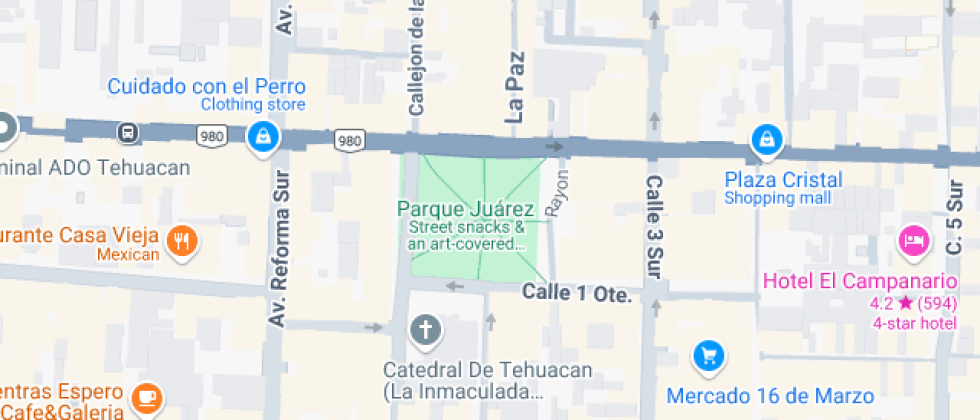Screen dimensions: 980x420
Task: Select the Catedral De Tehuacan marker
Action: 426,328
